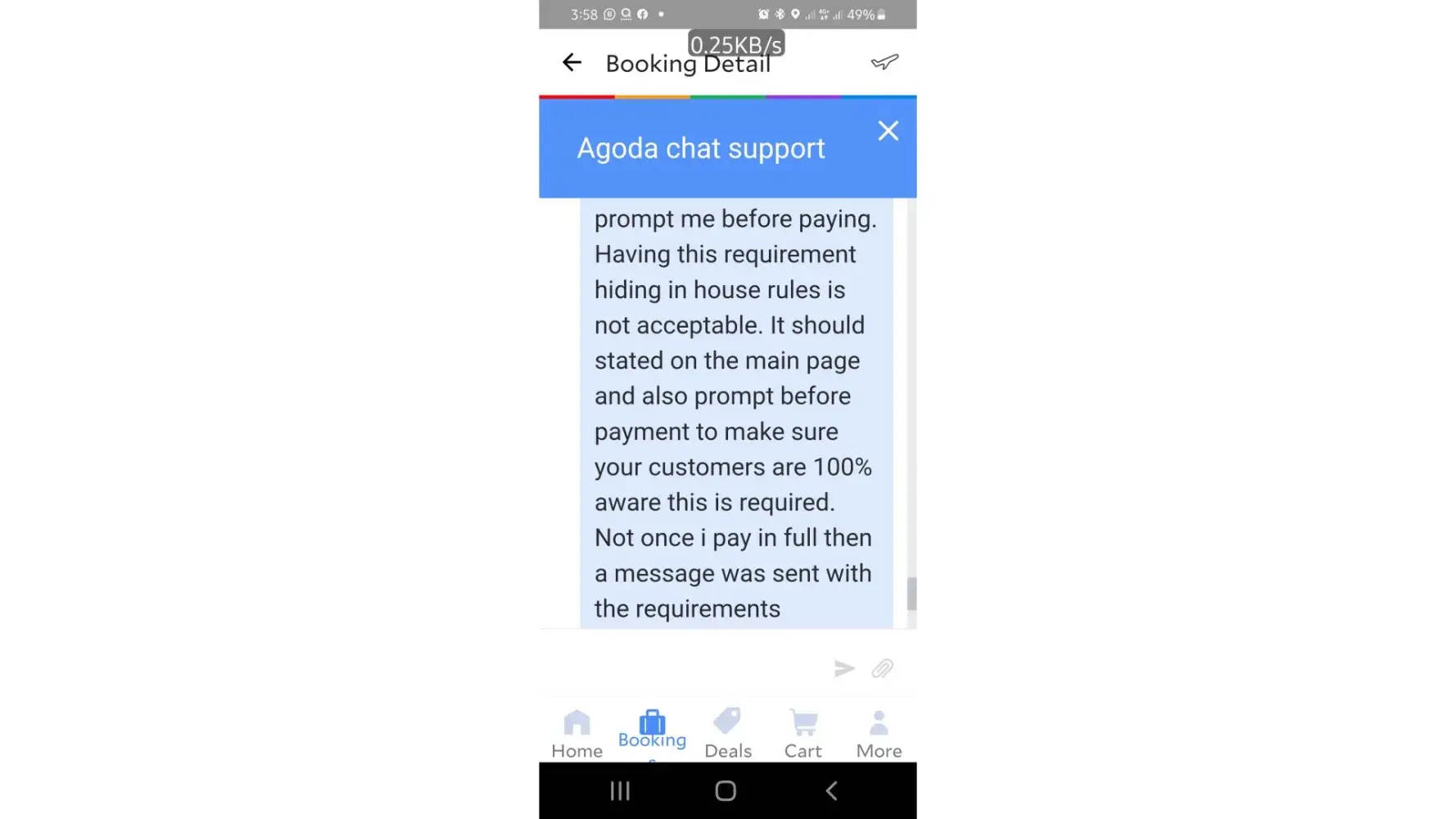The height and width of the screenshot is (819, 1456).
Task: Tap the system home button
Action: point(726,790)
